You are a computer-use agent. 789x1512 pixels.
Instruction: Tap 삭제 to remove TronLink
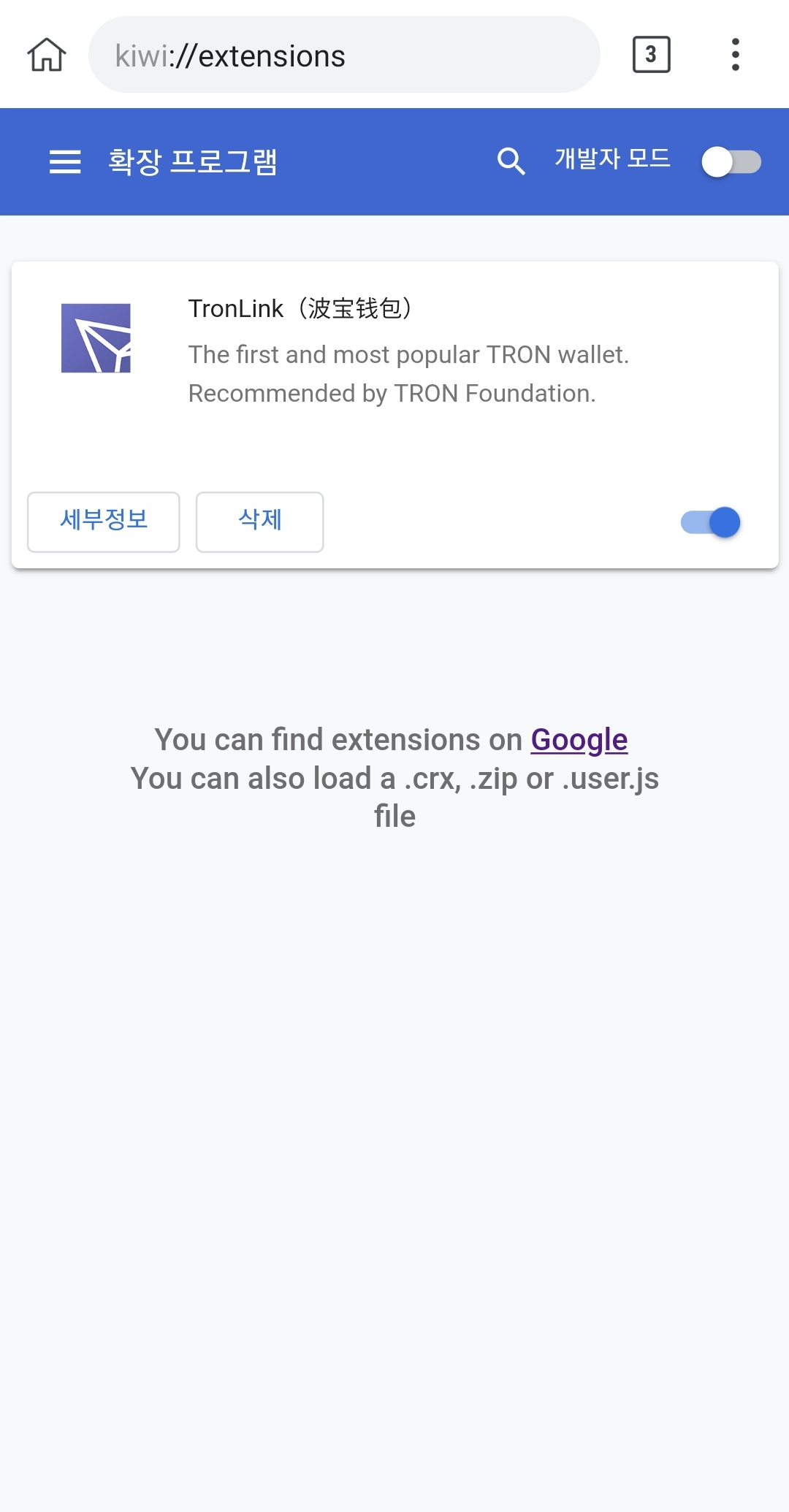click(x=259, y=522)
